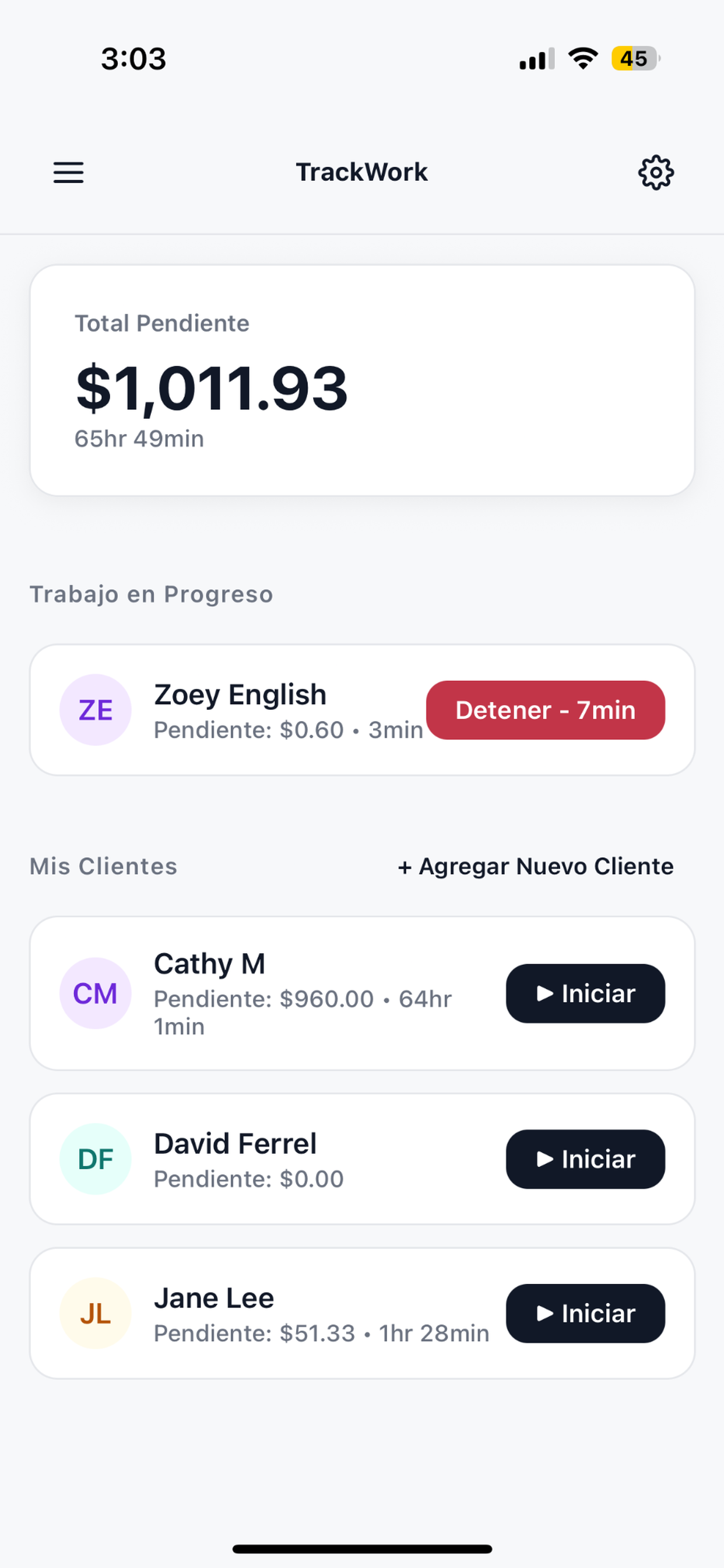The width and height of the screenshot is (724, 1568).
Task: Tap the Wi-Fi icon in the status bar
Action: (583, 58)
